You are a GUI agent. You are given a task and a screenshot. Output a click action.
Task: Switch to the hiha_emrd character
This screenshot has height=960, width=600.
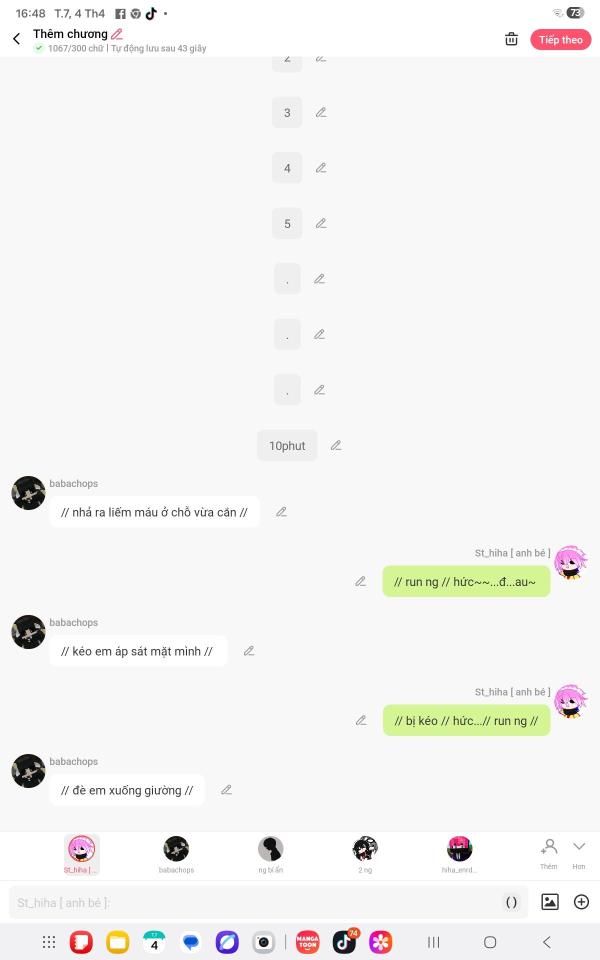pyautogui.click(x=459, y=855)
